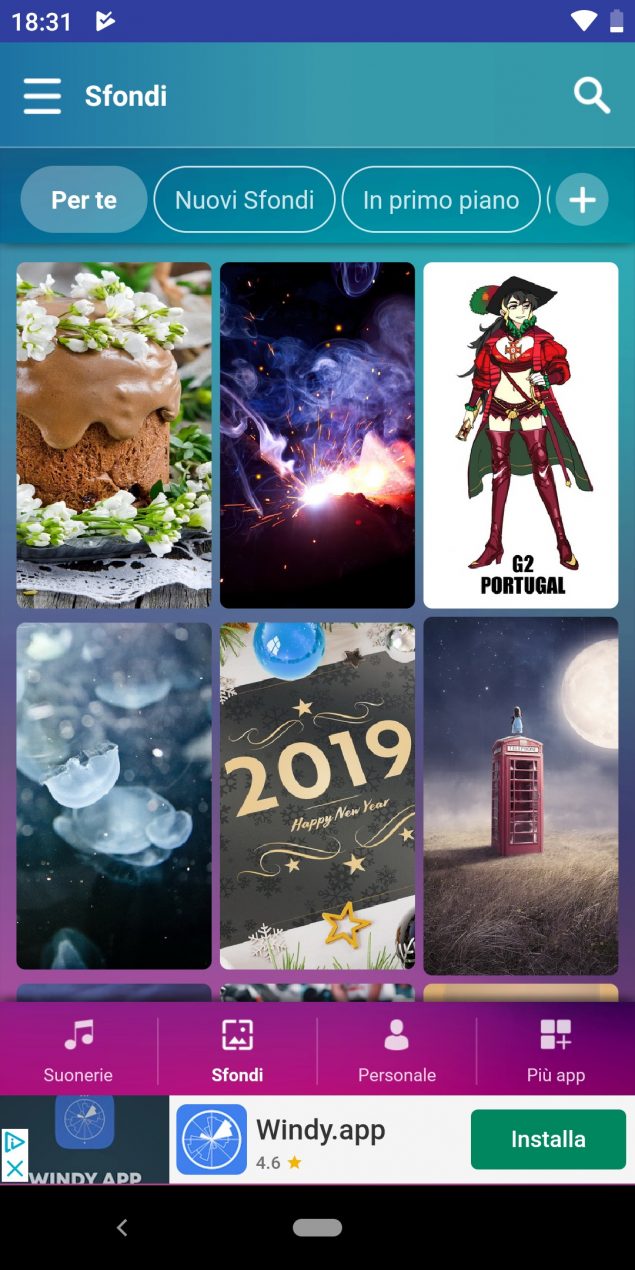
Task: Tap Installa on the Windy.app ad
Action: pos(548,1139)
